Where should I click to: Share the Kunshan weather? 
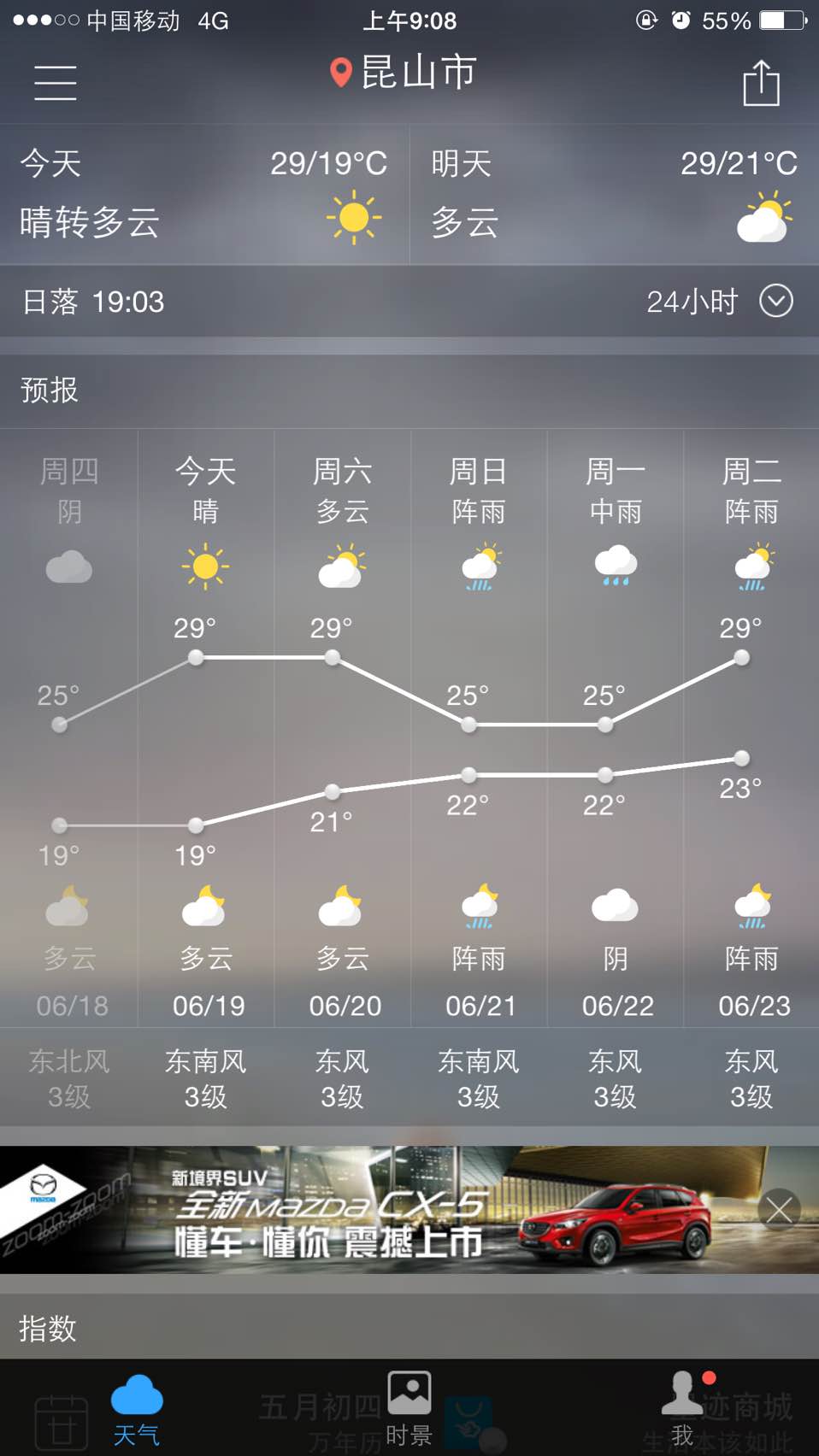coord(761,83)
